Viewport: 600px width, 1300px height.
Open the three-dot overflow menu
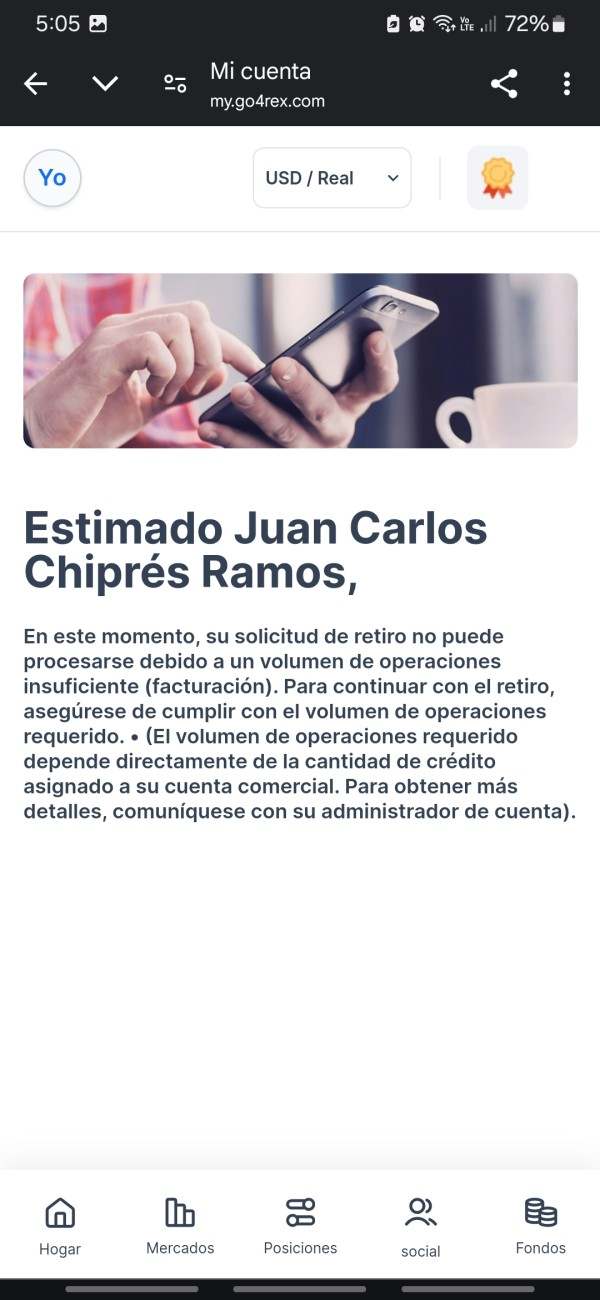point(566,84)
